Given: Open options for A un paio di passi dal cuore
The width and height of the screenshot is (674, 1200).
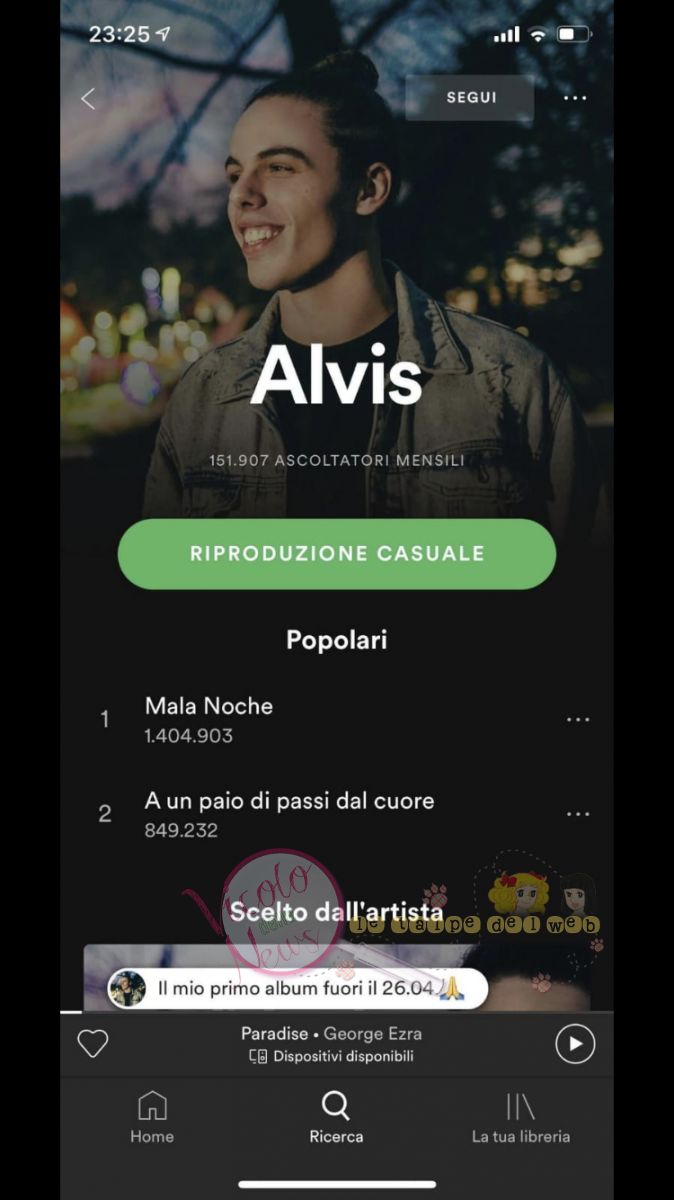Looking at the screenshot, I should 578,814.
